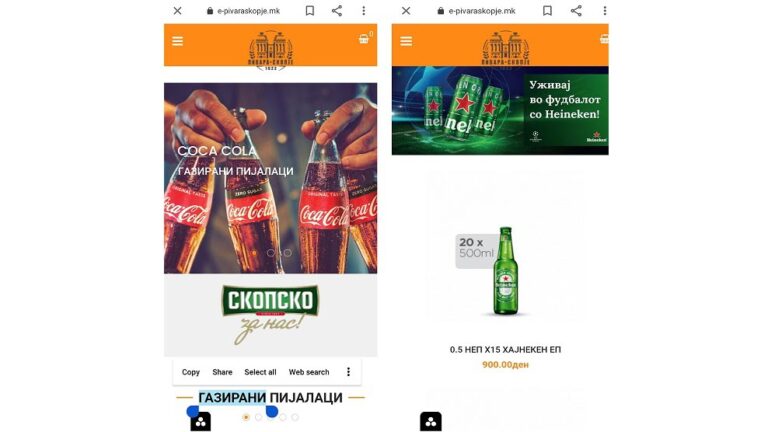Choose Select all for the highlighted text
Viewport: 768px width, 432px height.
coord(260,372)
